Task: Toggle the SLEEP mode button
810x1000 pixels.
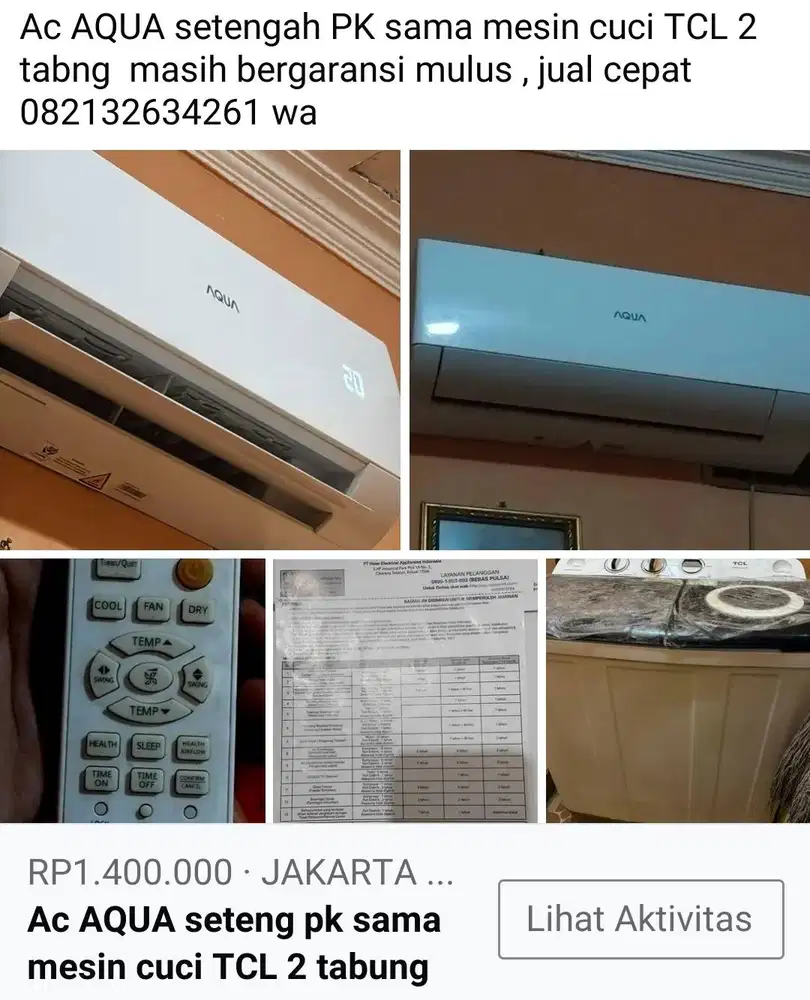Action: click(x=147, y=744)
